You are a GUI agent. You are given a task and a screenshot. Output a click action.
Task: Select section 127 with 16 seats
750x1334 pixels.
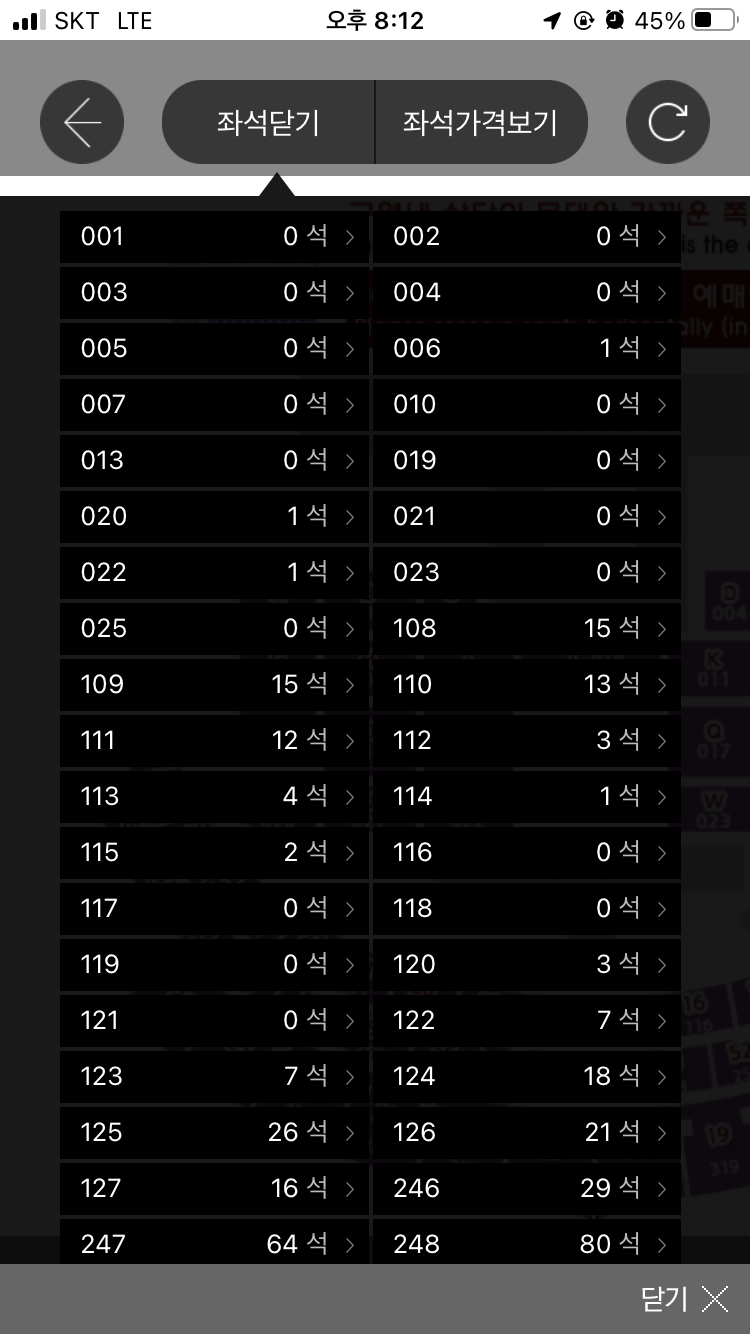pyautogui.click(x=214, y=1188)
